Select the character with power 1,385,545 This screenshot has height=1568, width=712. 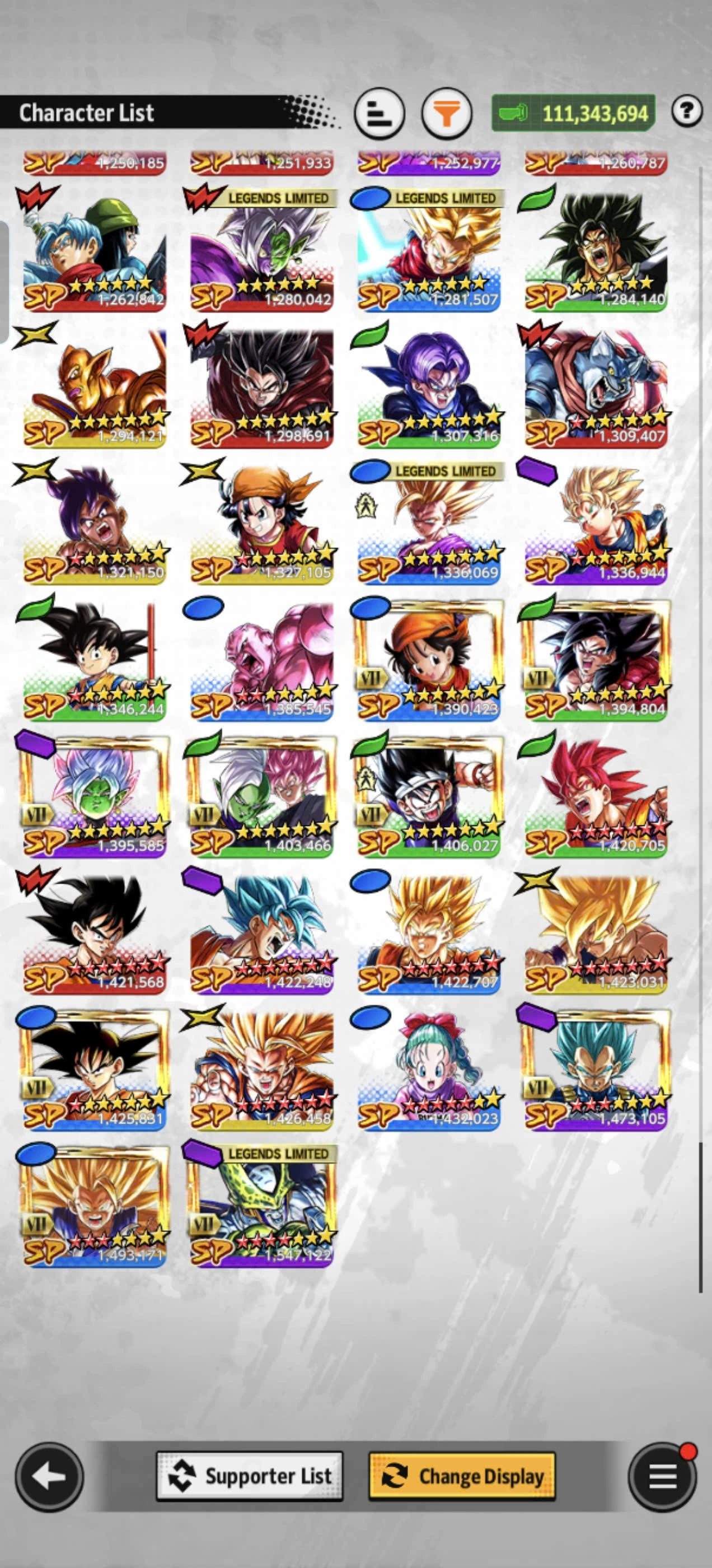pos(261,660)
